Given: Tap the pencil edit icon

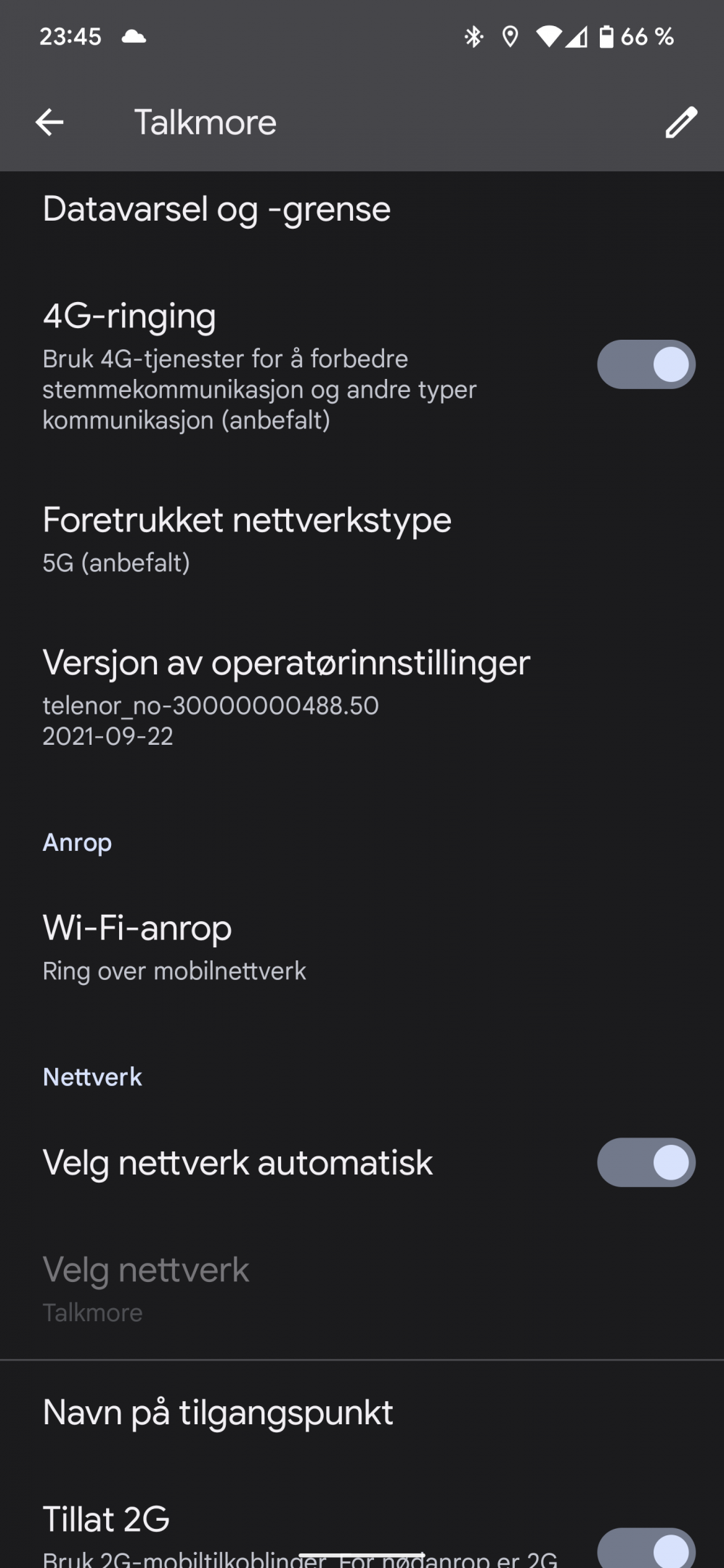Looking at the screenshot, I should (680, 122).
